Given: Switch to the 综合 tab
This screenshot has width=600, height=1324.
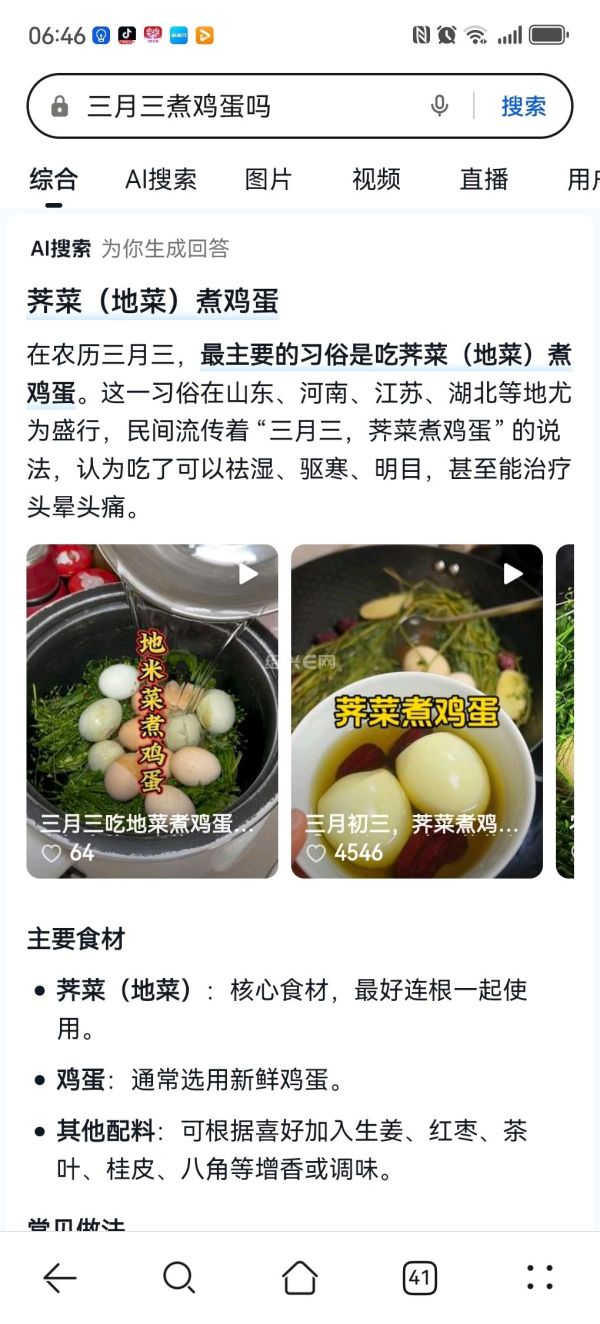Looking at the screenshot, I should [53, 180].
